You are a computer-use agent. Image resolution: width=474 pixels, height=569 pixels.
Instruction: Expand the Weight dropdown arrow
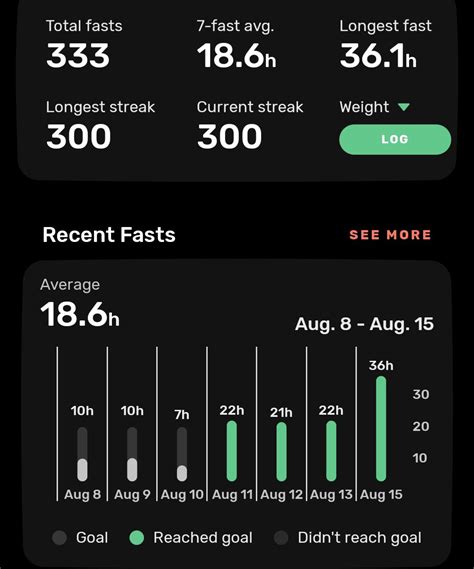coord(404,107)
